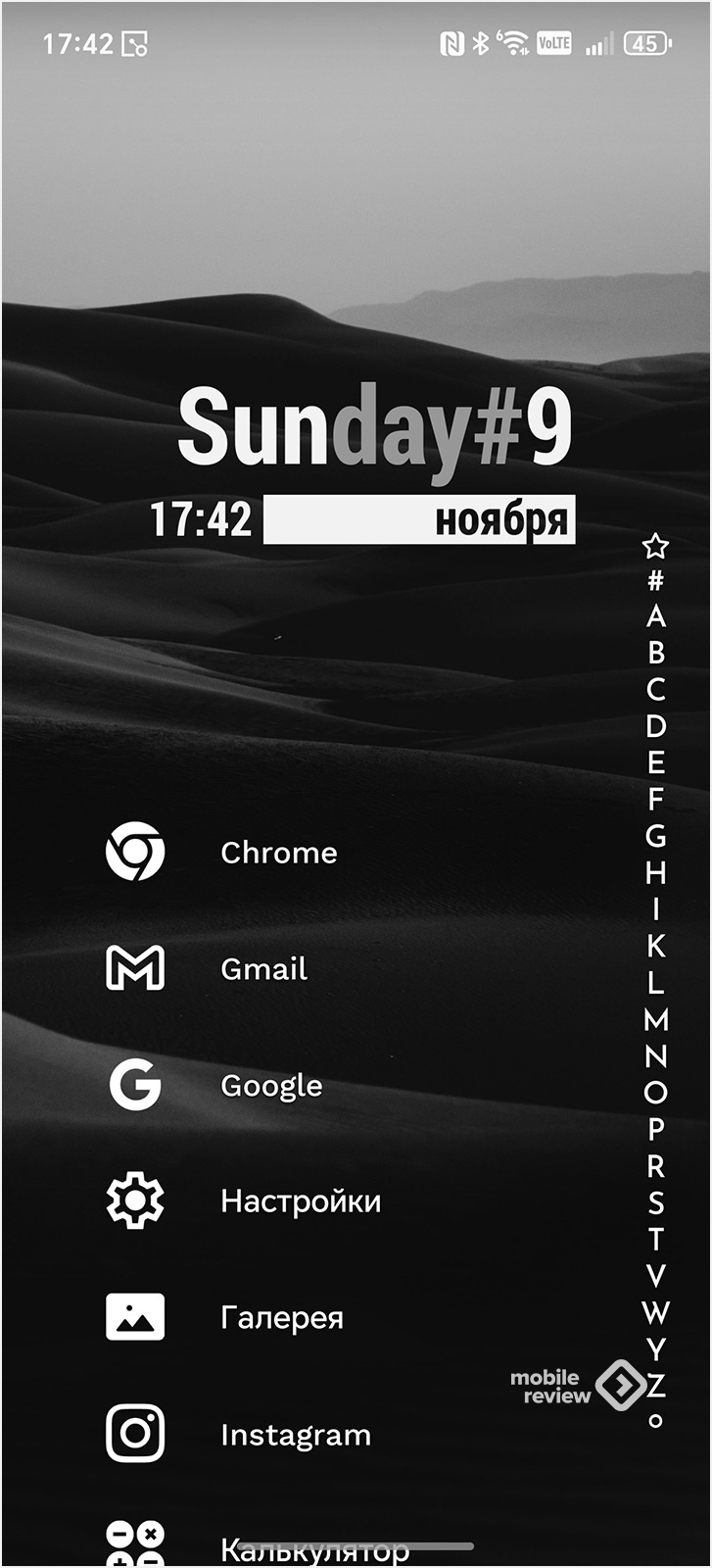Launch the Gmail app

(262, 969)
